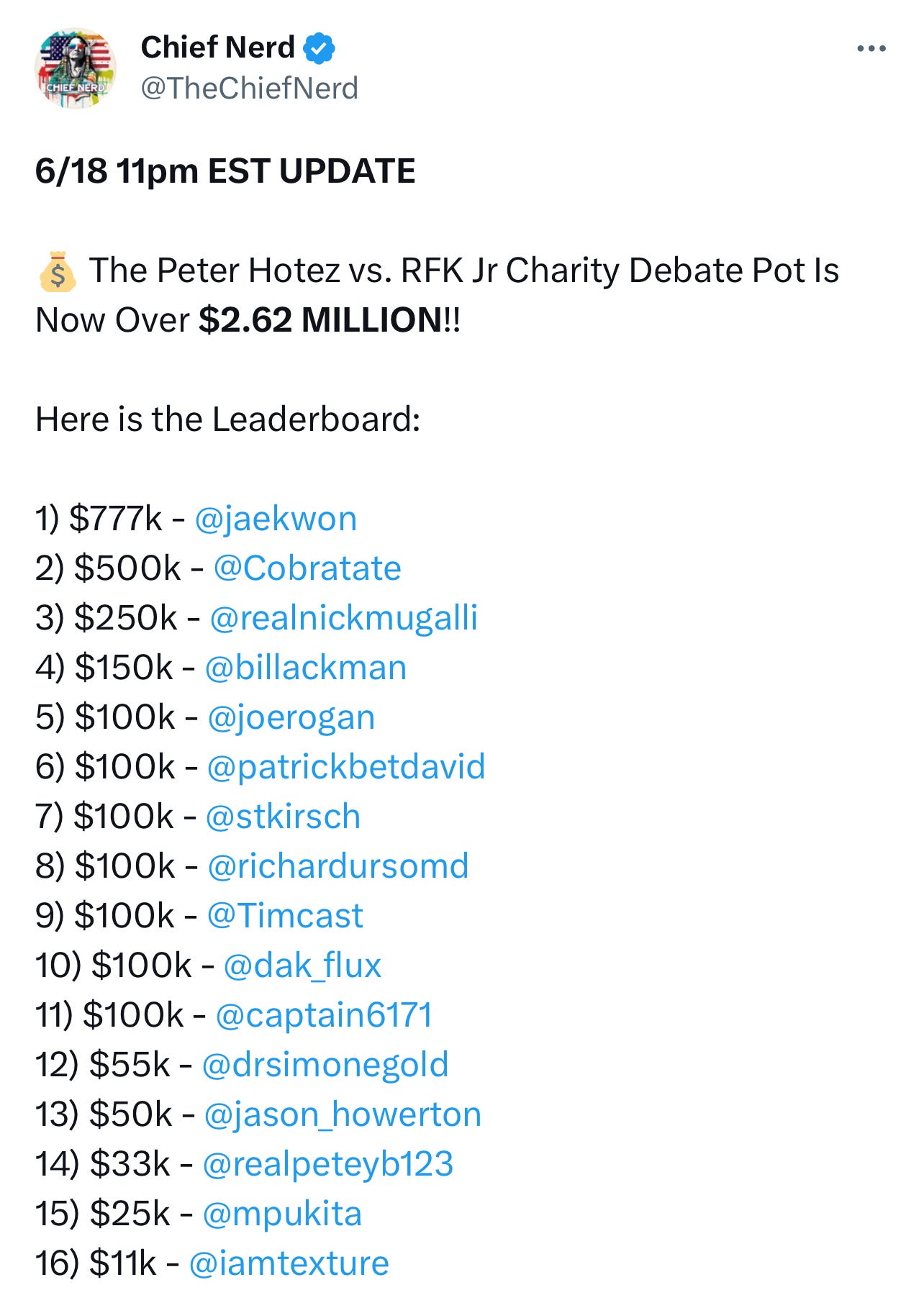Open the @jaekwon mention
This screenshot has height=1290, width=924.
pyautogui.click(x=276, y=519)
